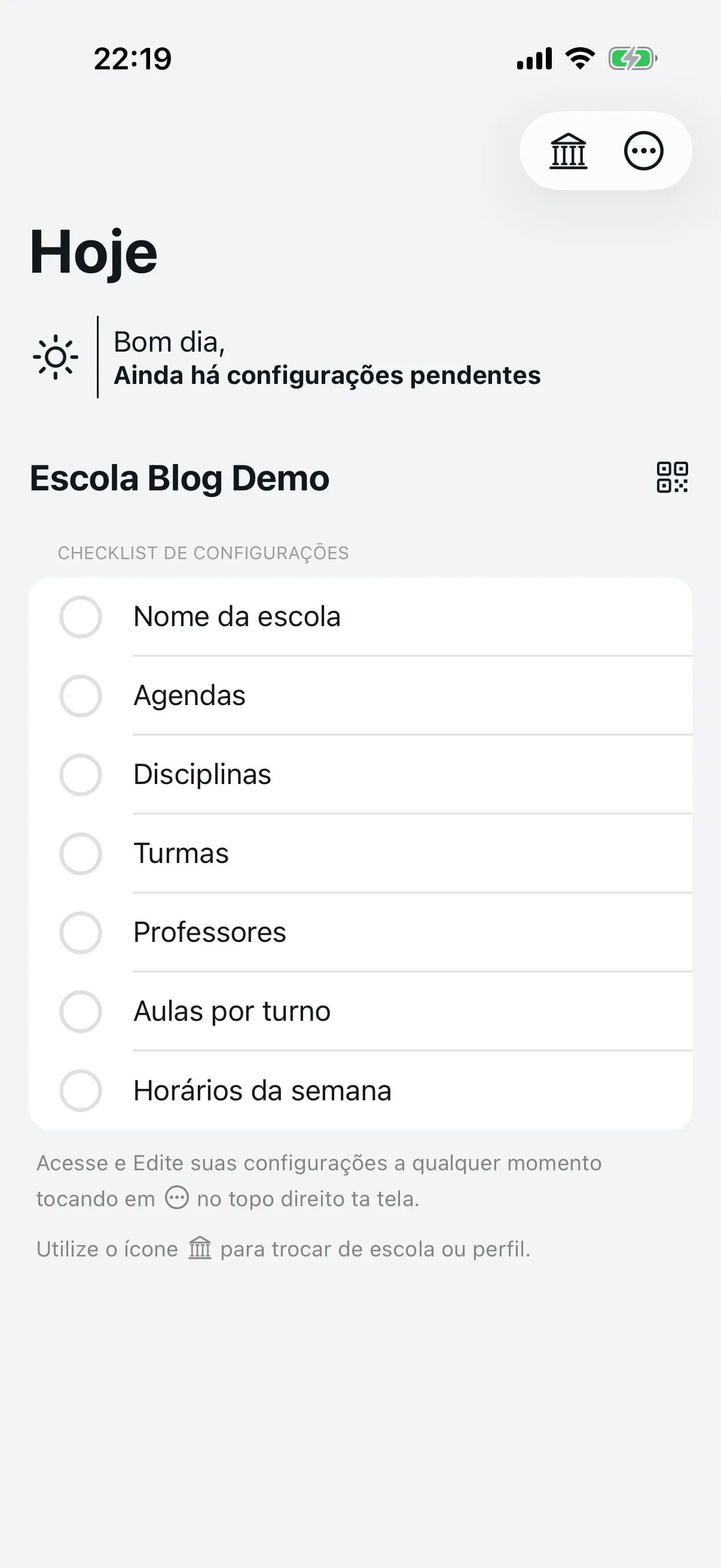
Task: Check off the Agendas item
Action: [x=81, y=695]
